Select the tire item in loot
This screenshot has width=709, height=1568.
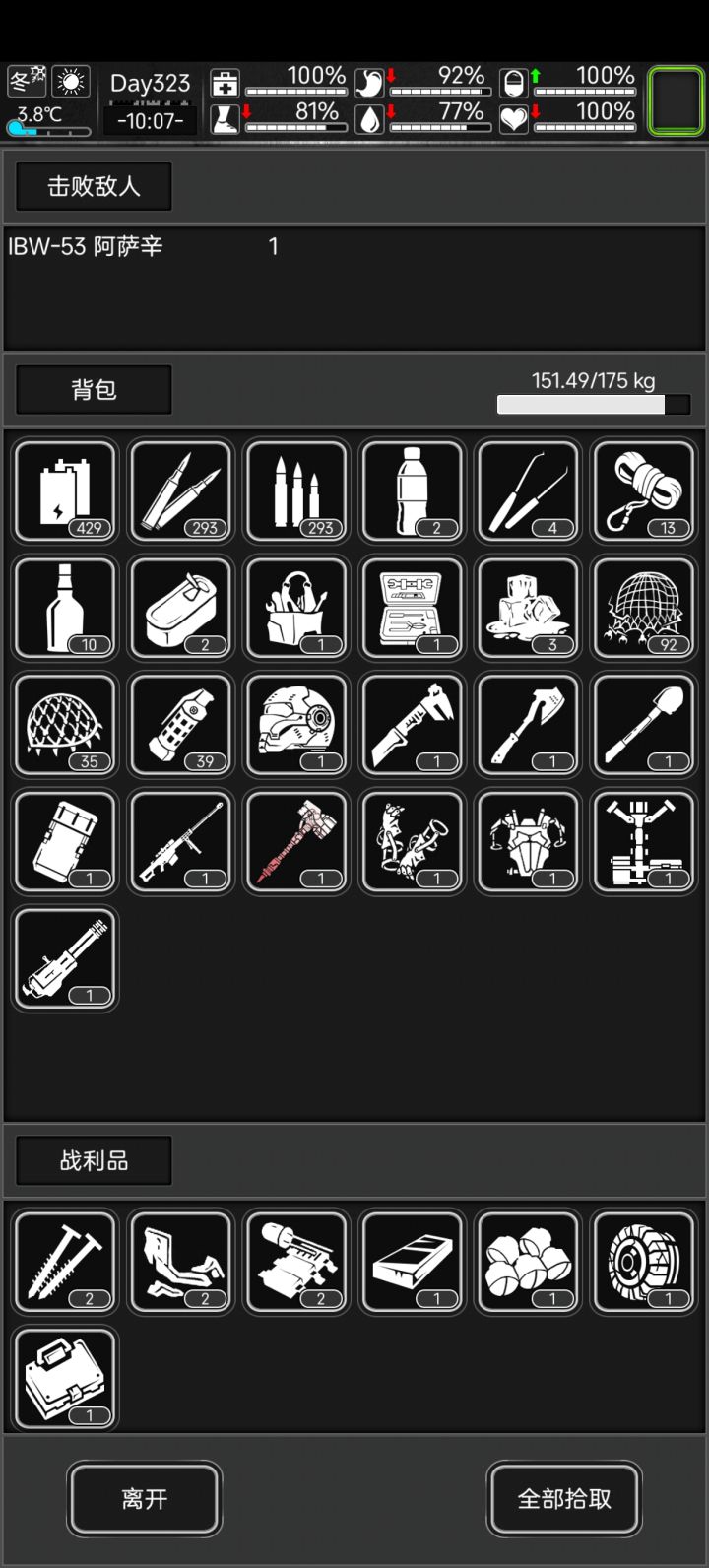[644, 1262]
